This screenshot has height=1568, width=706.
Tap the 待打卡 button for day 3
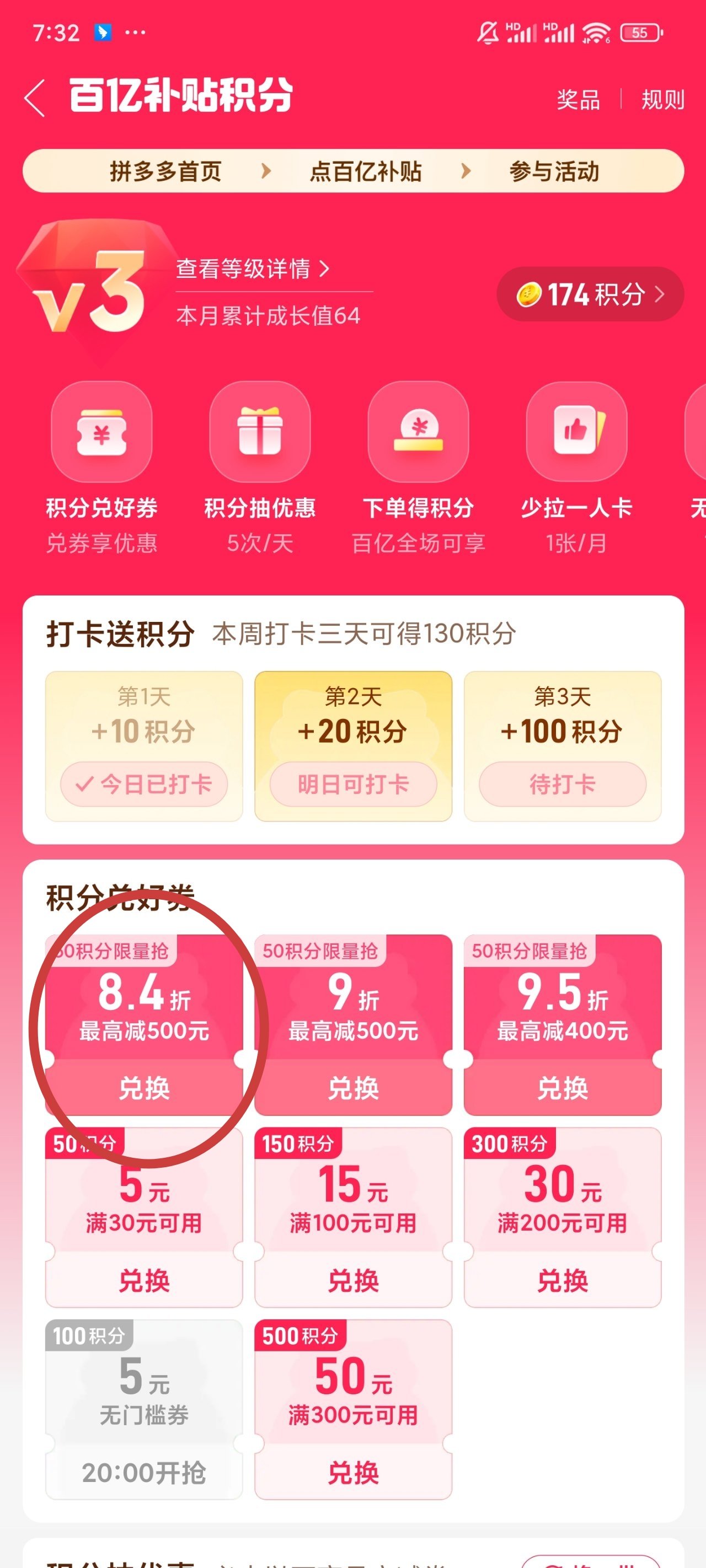pyautogui.click(x=562, y=784)
